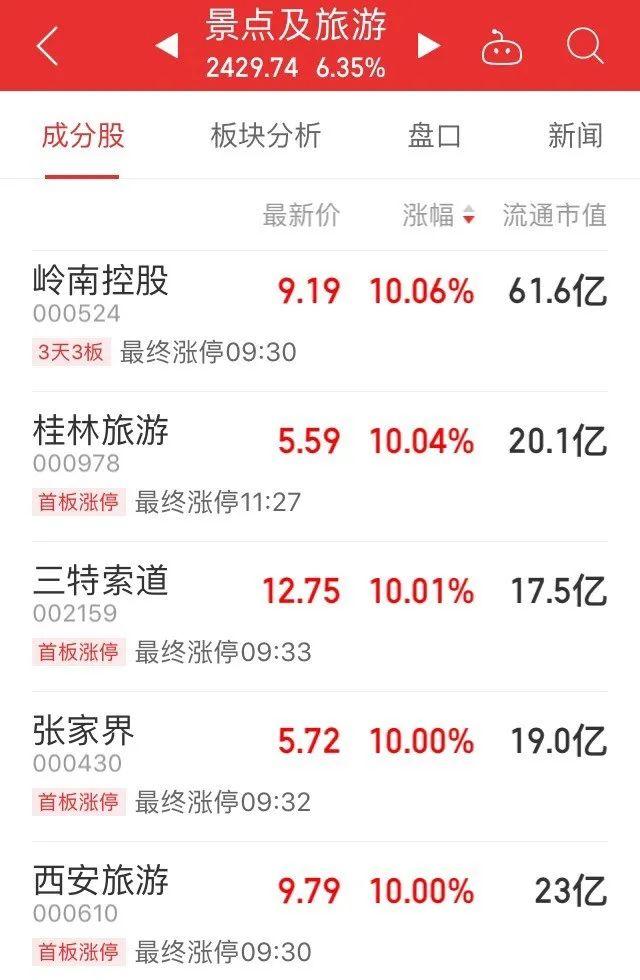Screen dimensions: 640x980
Task: Switch to the 板块分析 tab
Action: (x=265, y=136)
